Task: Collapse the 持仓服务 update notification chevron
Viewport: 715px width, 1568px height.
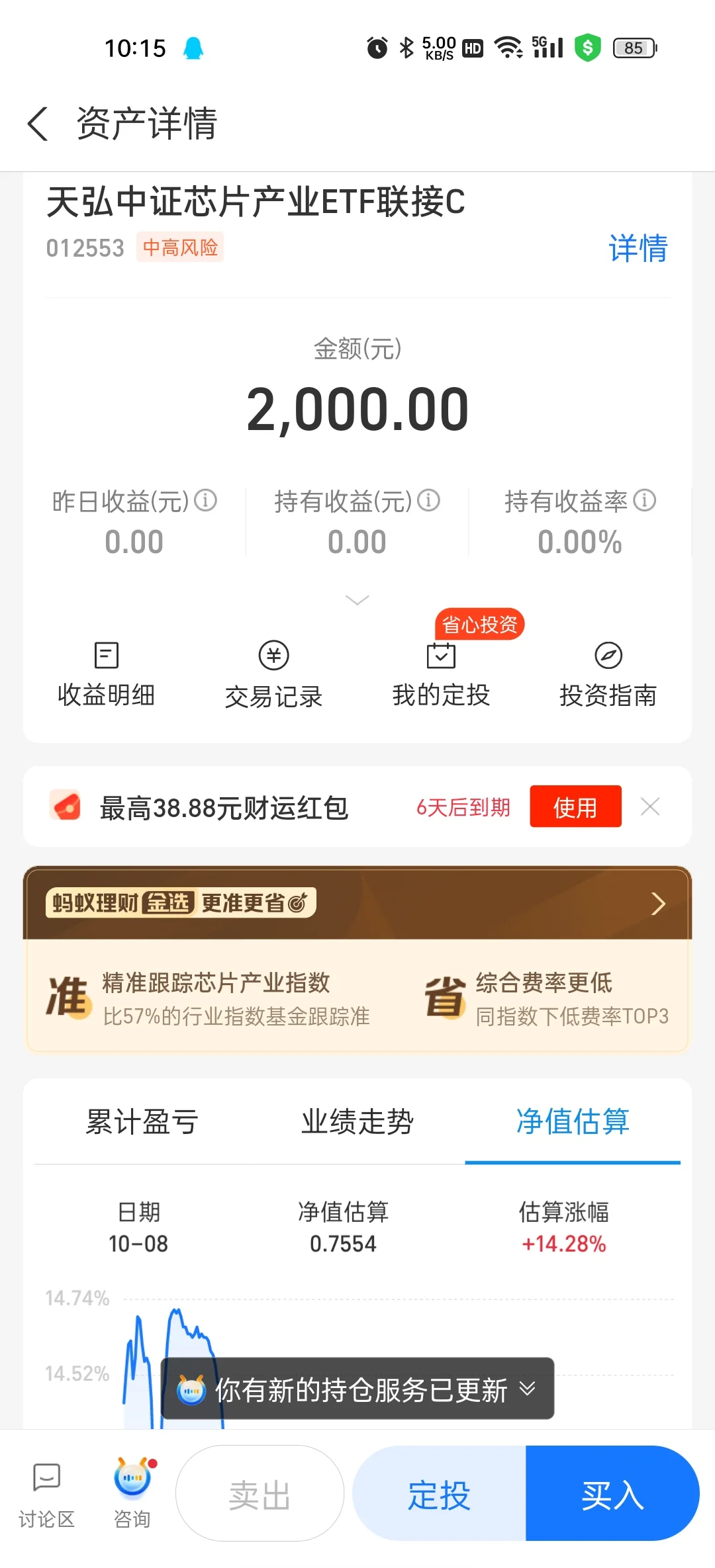Action: (x=526, y=1389)
